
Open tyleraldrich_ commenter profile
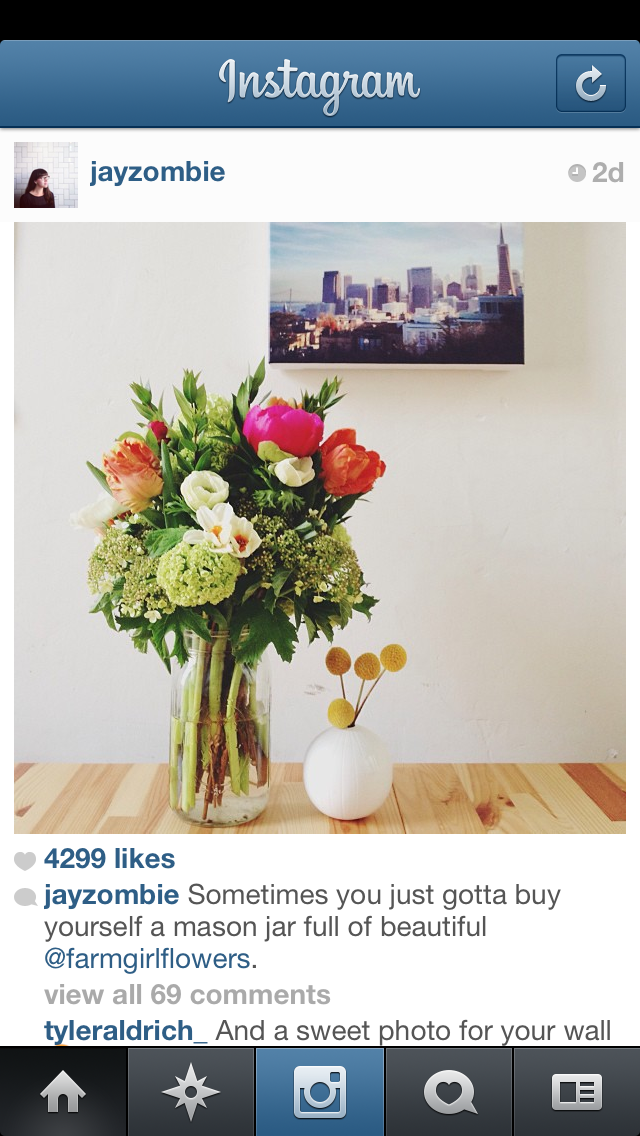tap(126, 1031)
